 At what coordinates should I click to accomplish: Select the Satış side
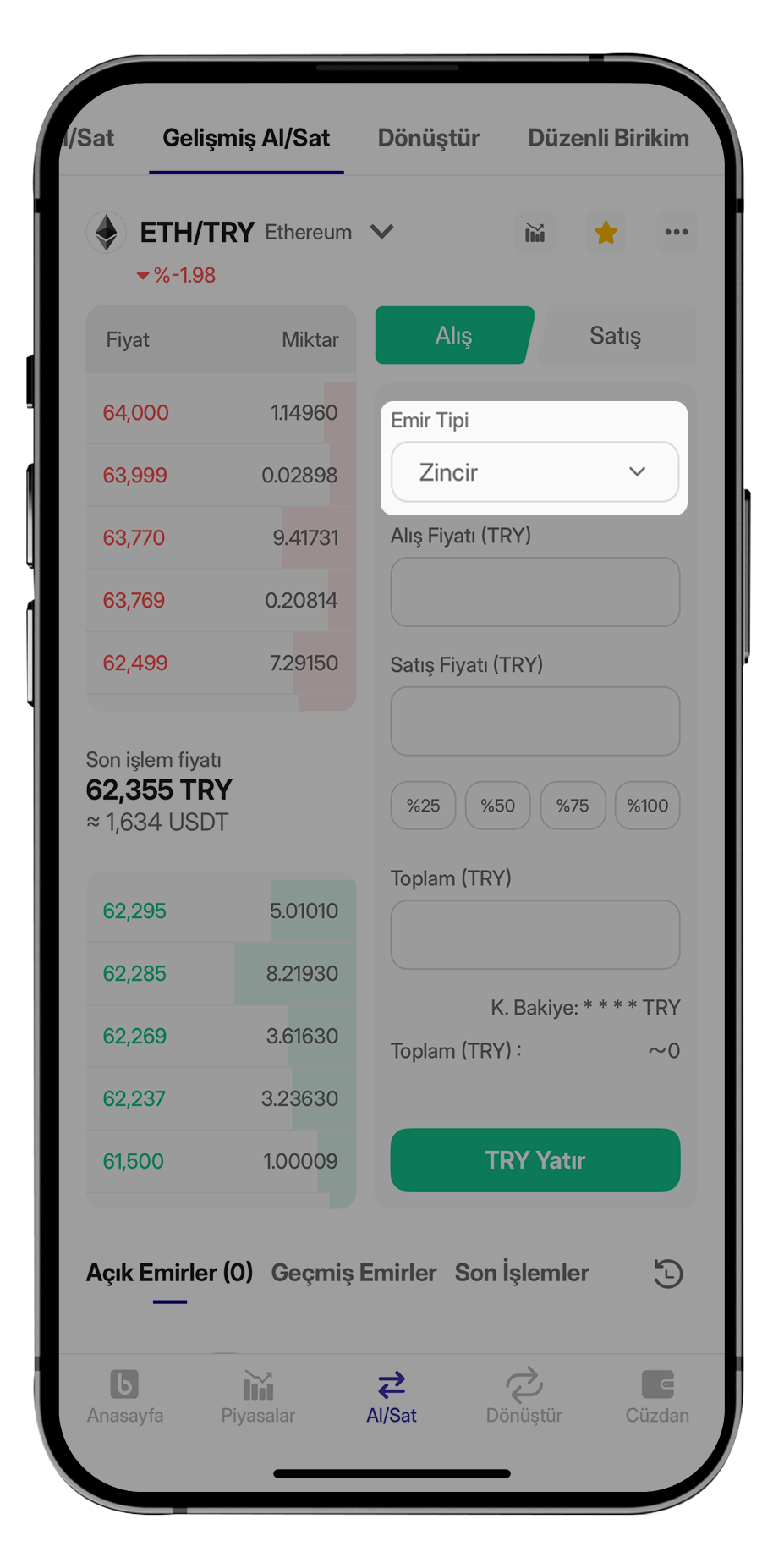pyautogui.click(x=617, y=336)
